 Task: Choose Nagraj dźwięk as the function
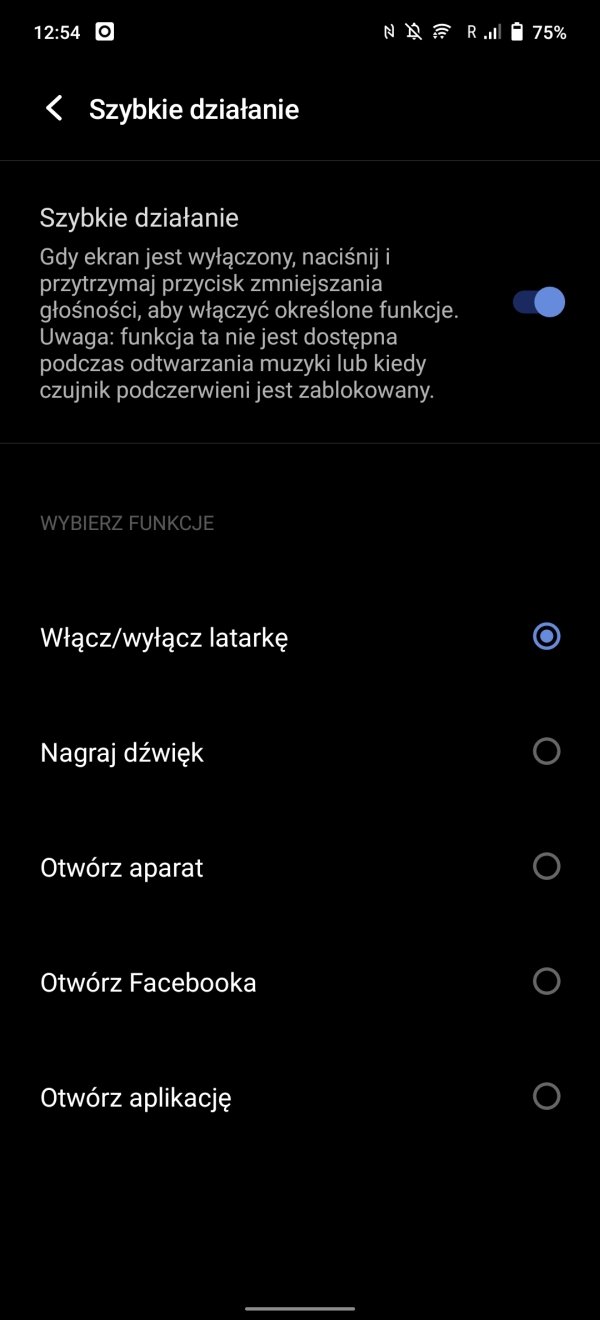point(300,752)
